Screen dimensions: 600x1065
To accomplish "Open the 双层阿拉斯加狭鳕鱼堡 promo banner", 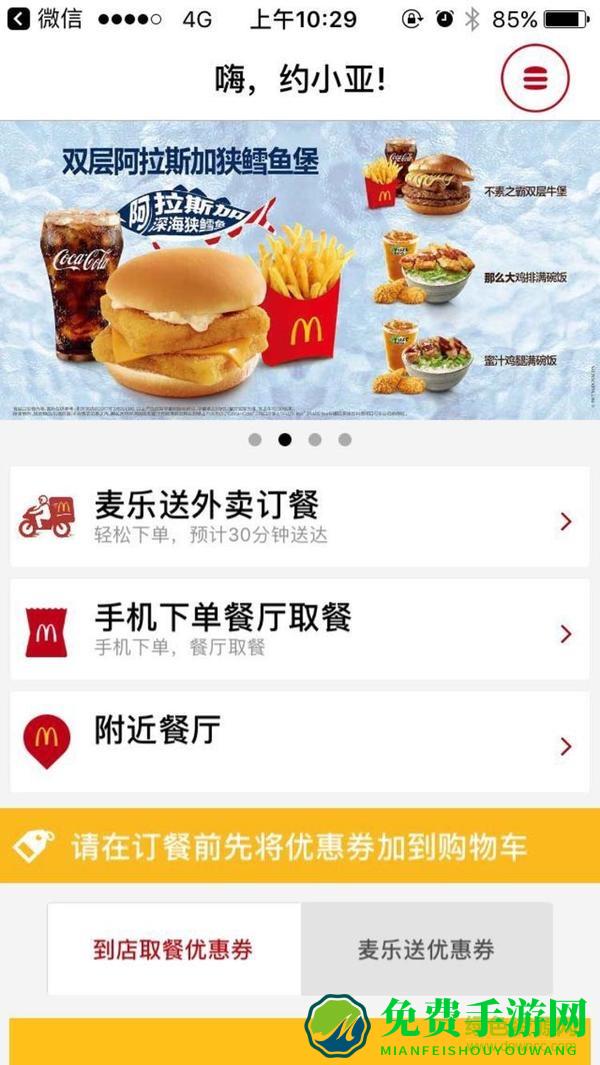I will point(300,270).
